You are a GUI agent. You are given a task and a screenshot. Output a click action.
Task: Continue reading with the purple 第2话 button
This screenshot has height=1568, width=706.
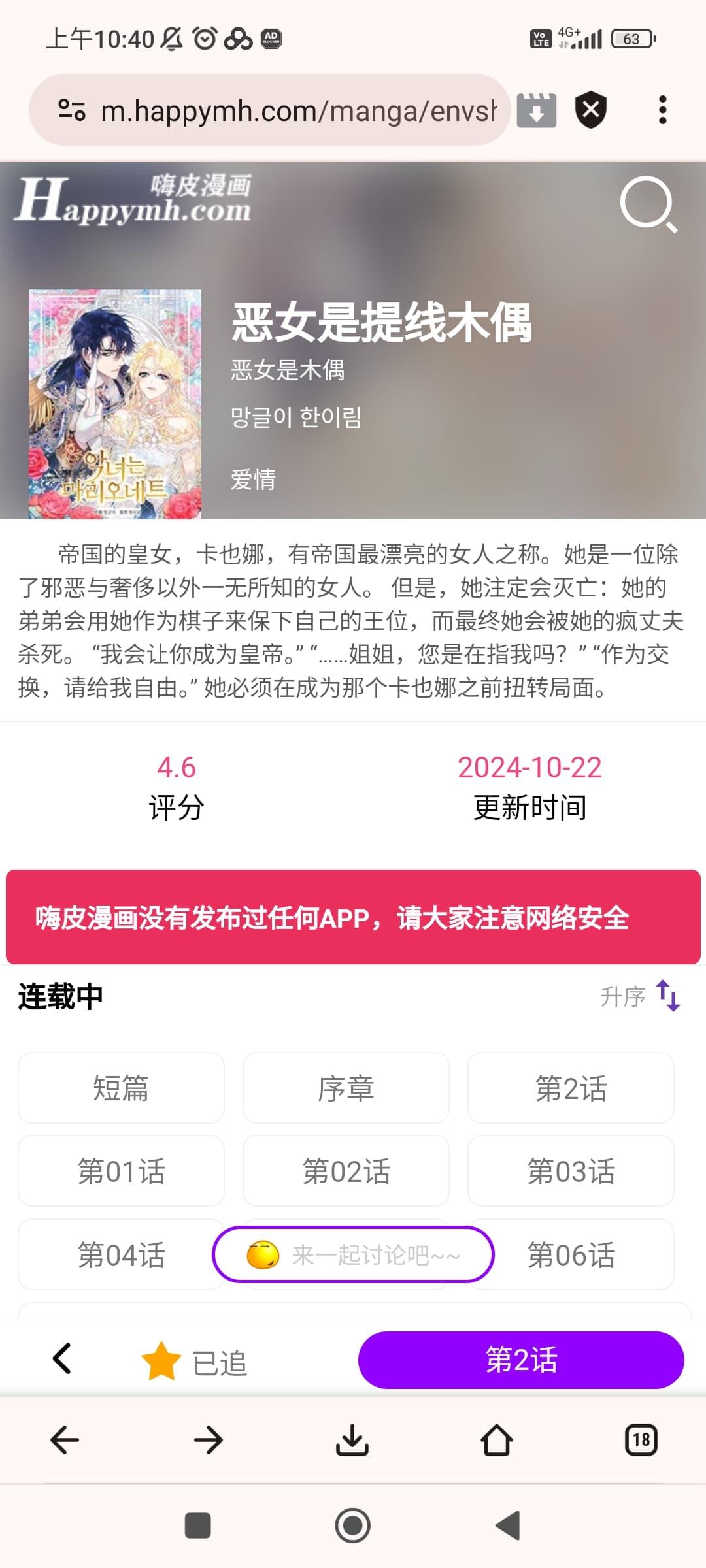tap(521, 1360)
